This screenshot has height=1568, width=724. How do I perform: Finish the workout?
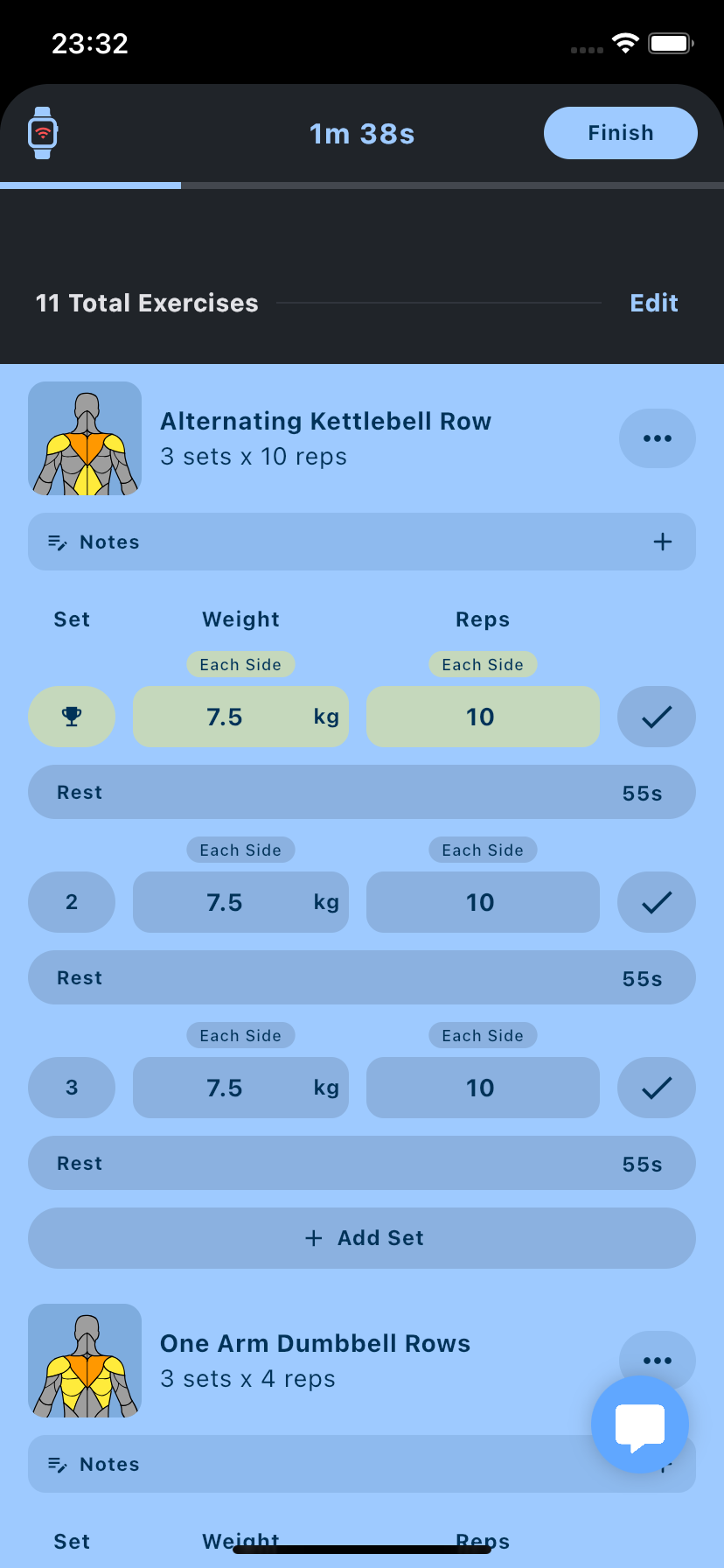click(x=620, y=133)
